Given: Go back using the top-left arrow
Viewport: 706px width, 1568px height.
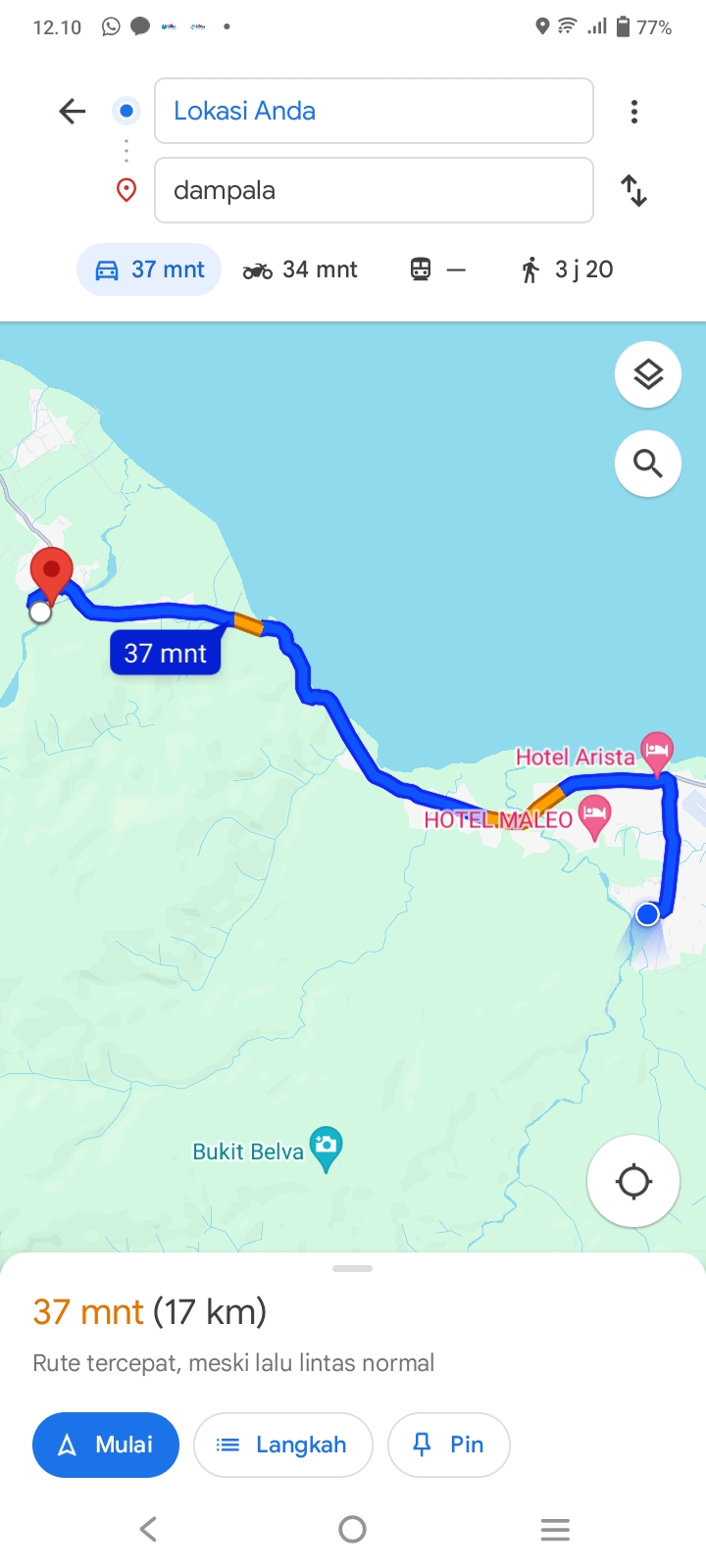Looking at the screenshot, I should point(73,111).
